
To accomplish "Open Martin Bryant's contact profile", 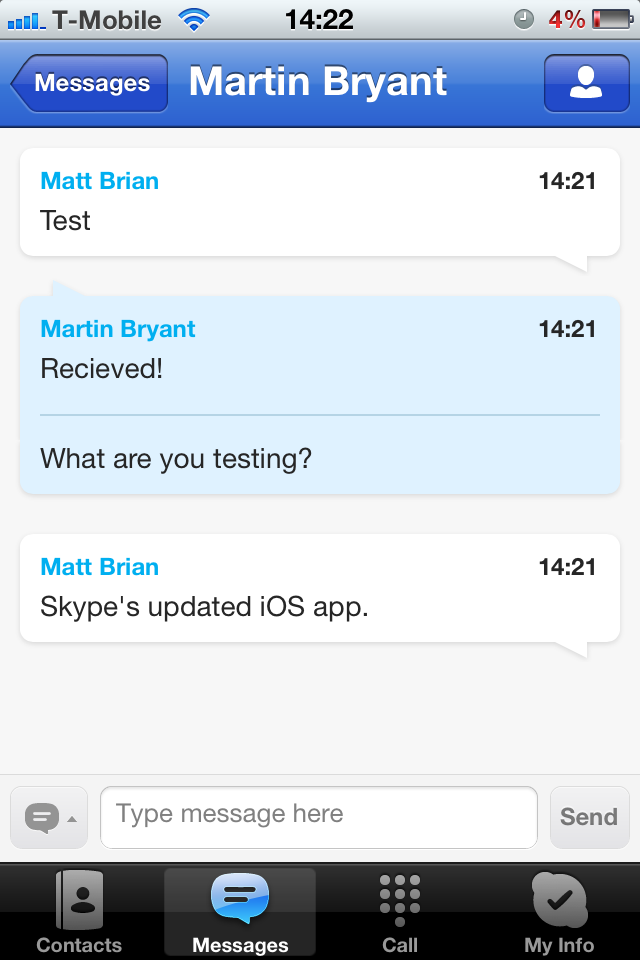I will click(585, 84).
